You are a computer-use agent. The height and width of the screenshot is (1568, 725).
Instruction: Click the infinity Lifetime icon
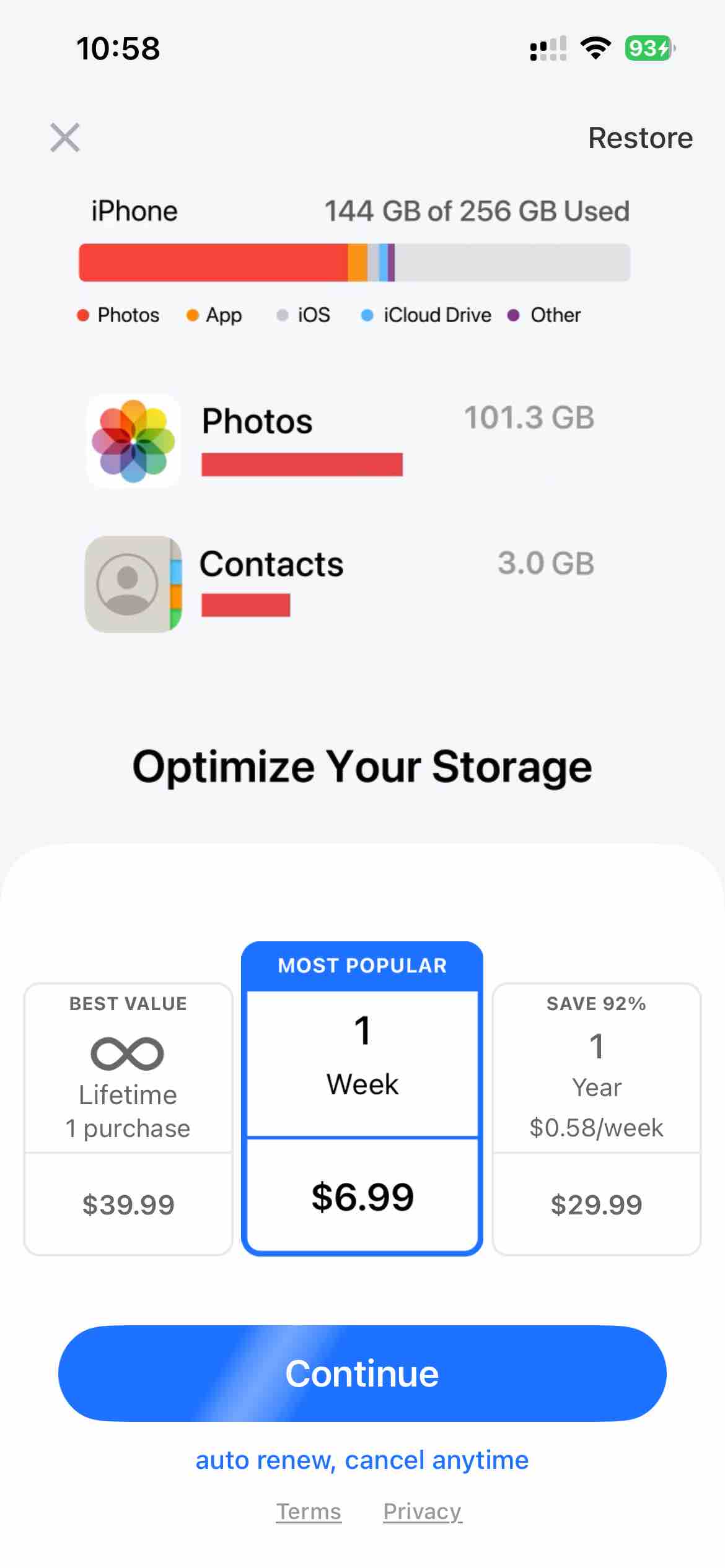pyautogui.click(x=127, y=1055)
